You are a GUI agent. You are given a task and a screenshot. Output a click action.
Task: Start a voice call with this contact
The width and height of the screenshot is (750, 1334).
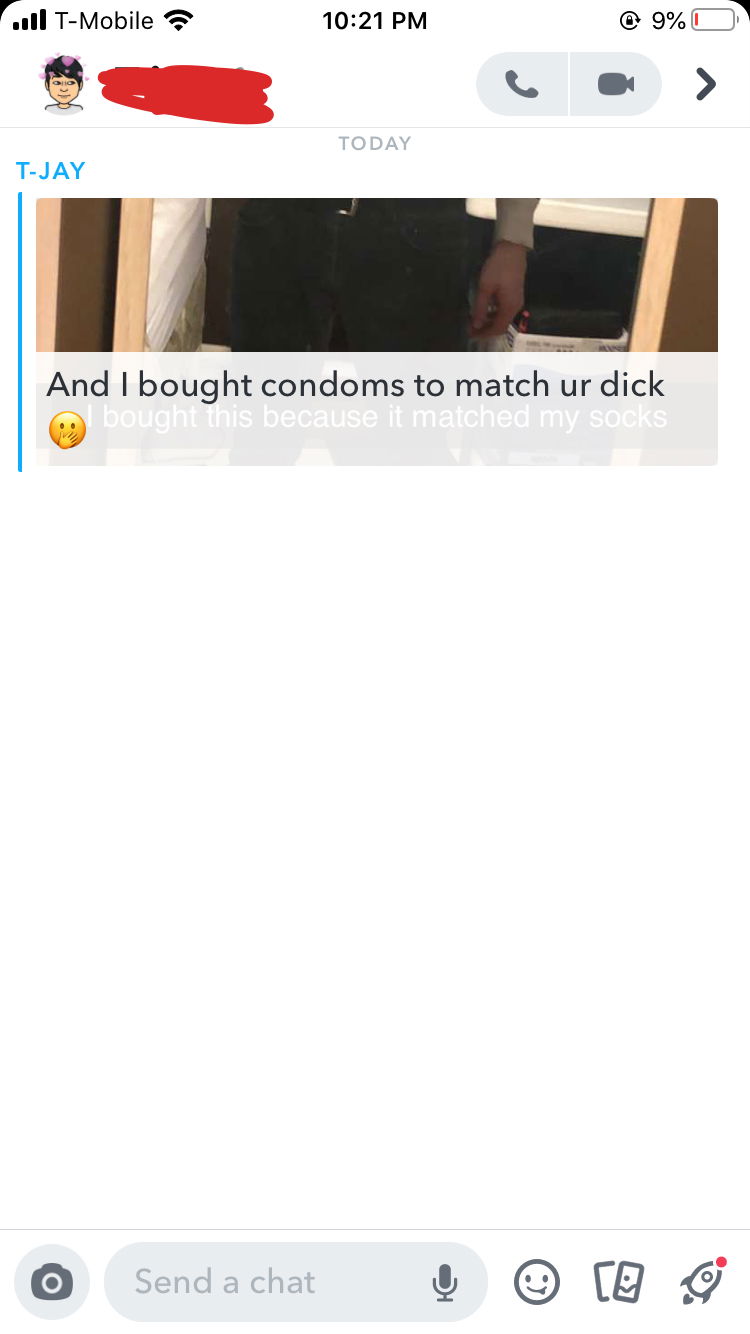522,84
